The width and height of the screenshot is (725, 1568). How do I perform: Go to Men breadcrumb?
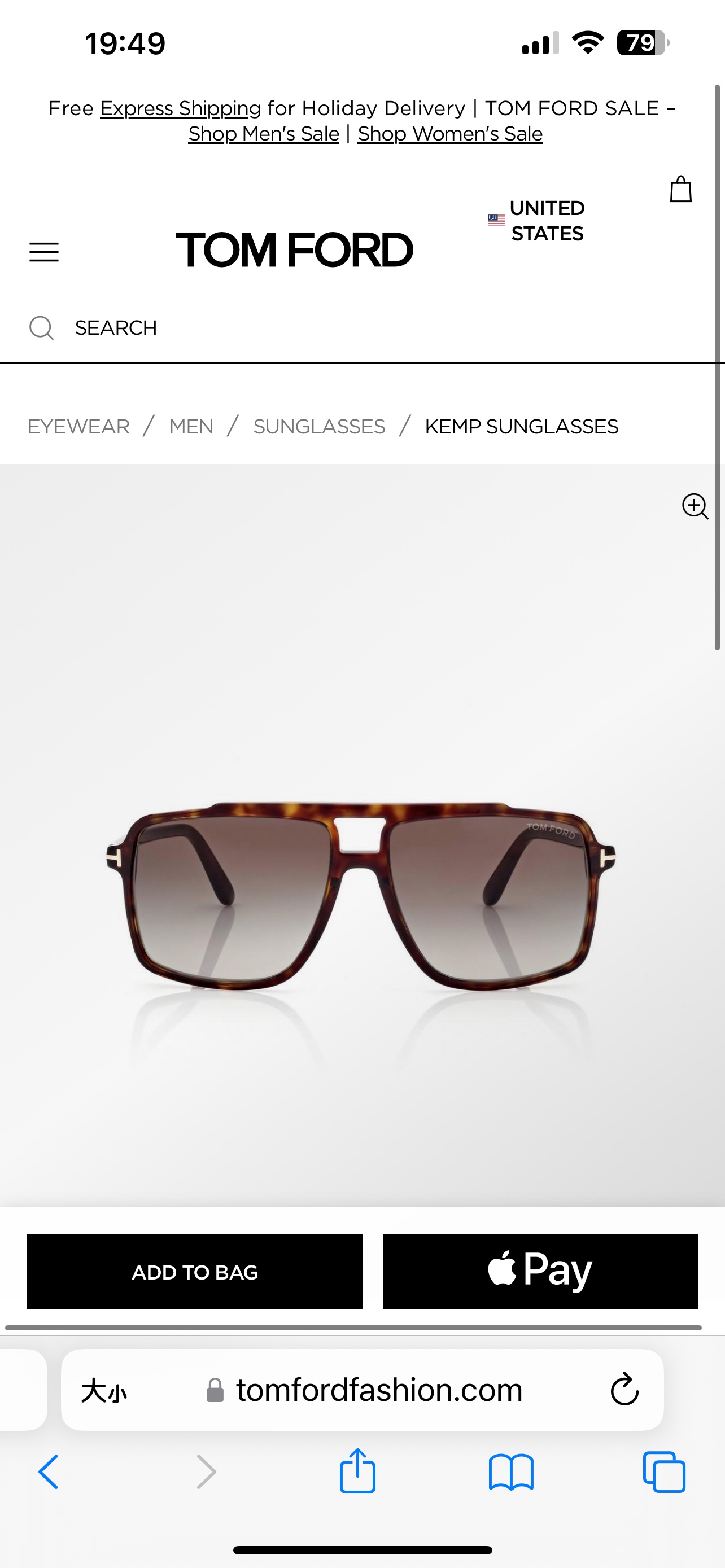[191, 427]
